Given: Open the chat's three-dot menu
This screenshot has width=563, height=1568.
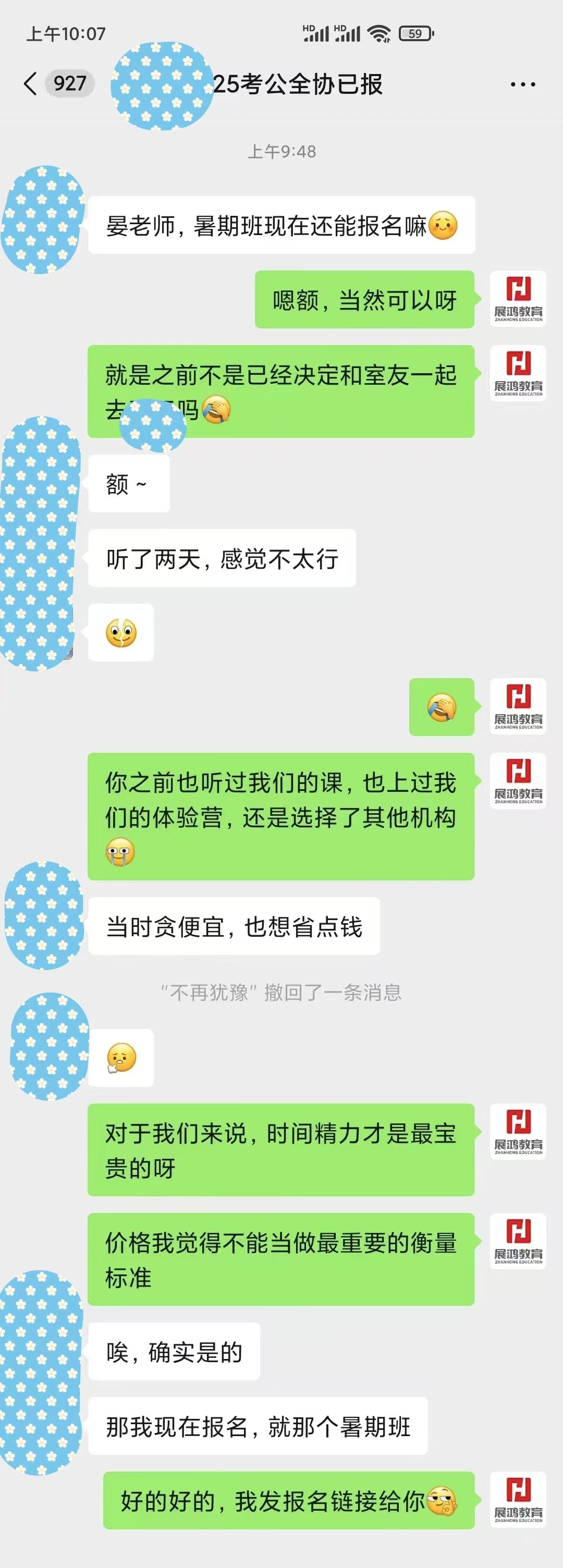Looking at the screenshot, I should [522, 84].
